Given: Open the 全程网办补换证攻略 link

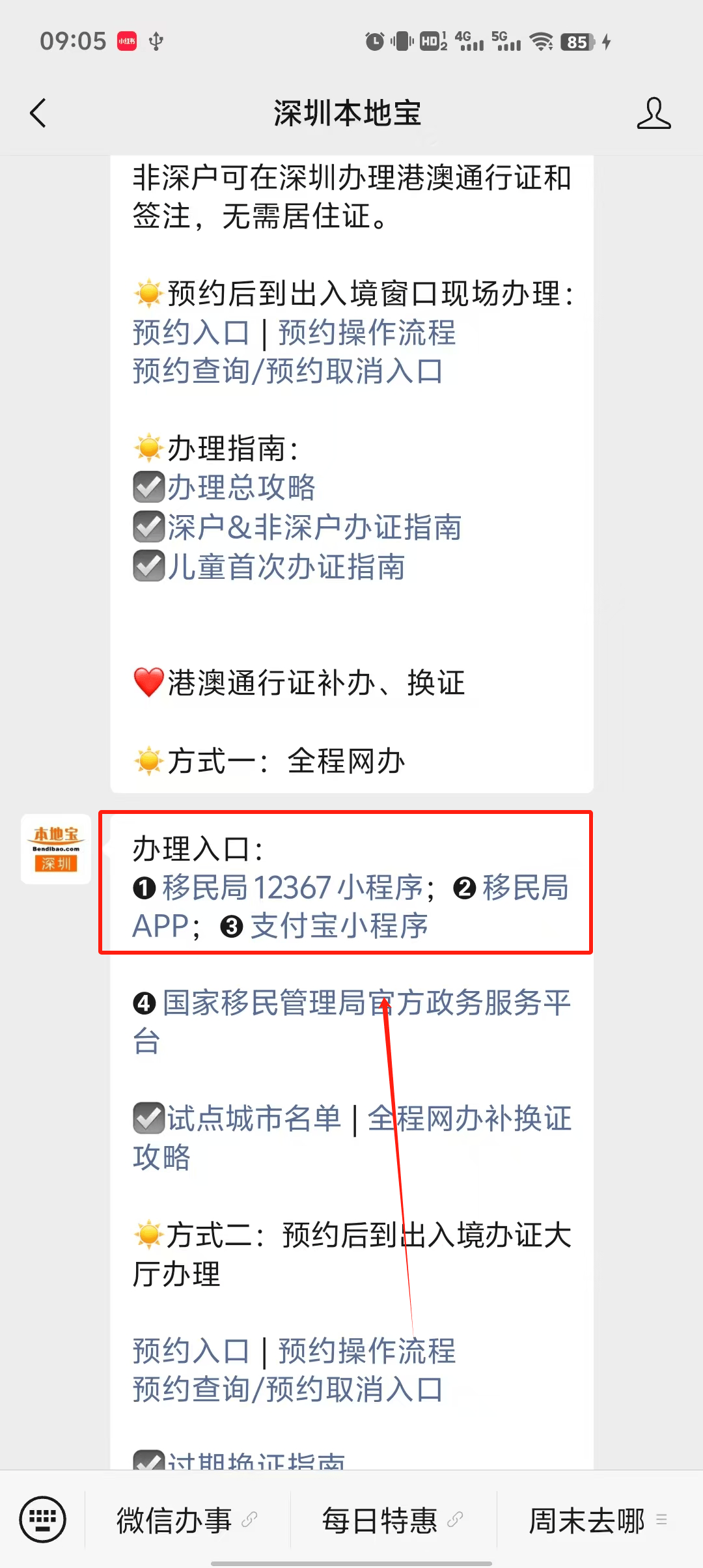Looking at the screenshot, I should point(469,1119).
